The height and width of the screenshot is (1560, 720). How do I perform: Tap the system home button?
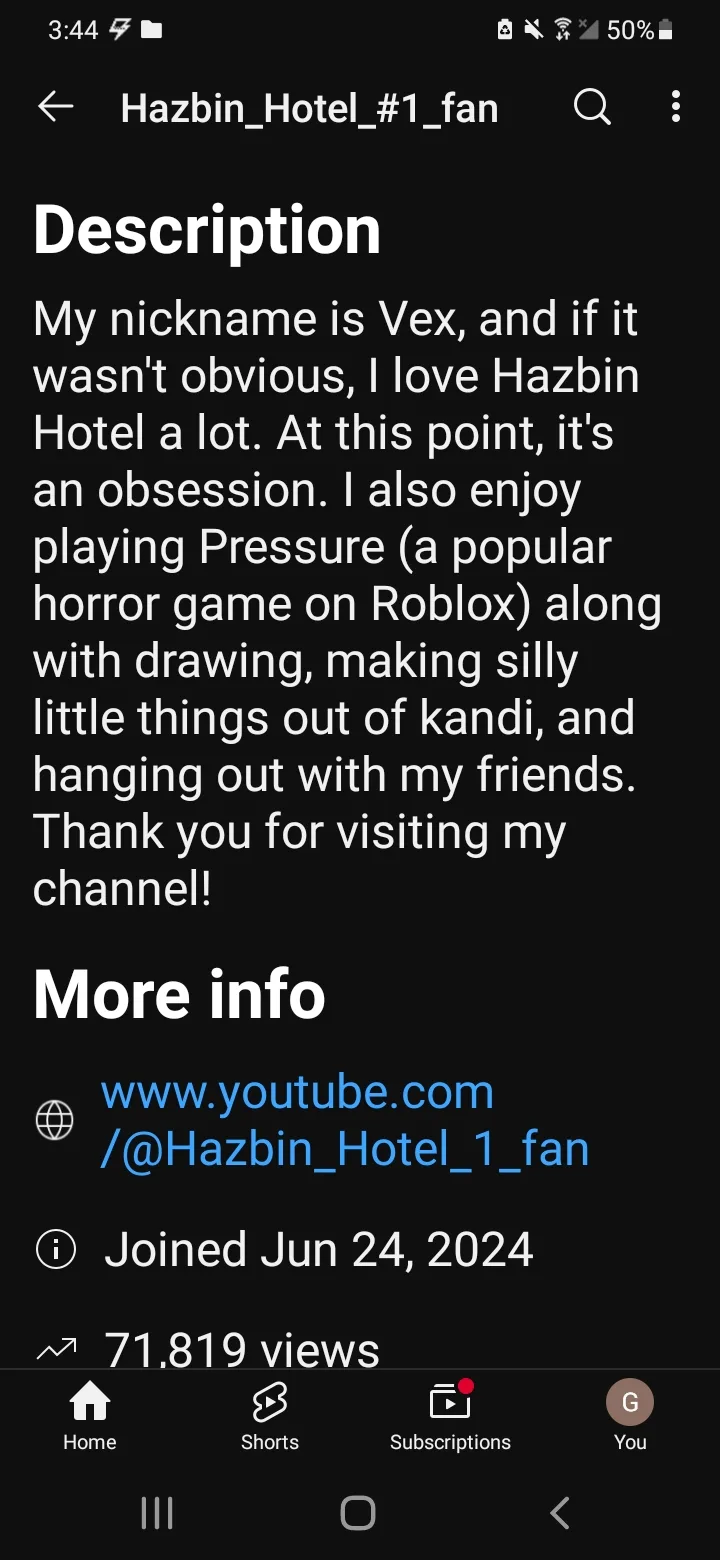click(358, 1512)
